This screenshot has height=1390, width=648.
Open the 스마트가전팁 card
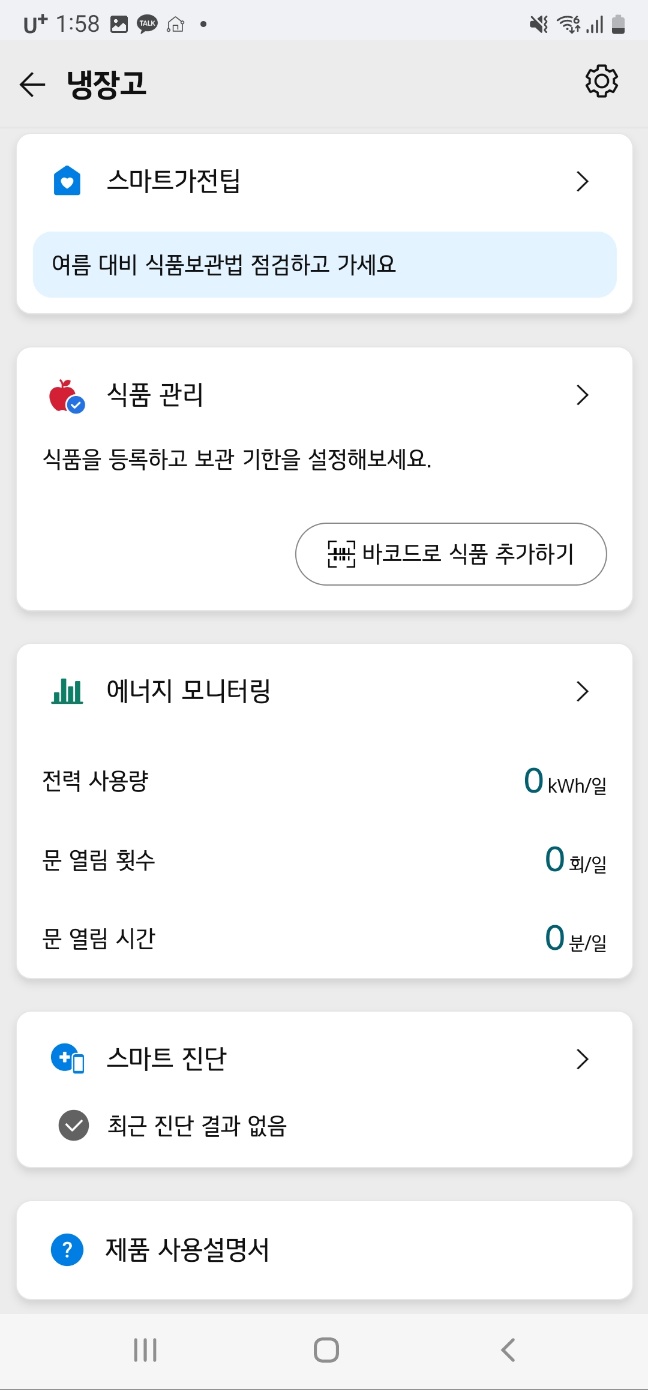[324, 182]
